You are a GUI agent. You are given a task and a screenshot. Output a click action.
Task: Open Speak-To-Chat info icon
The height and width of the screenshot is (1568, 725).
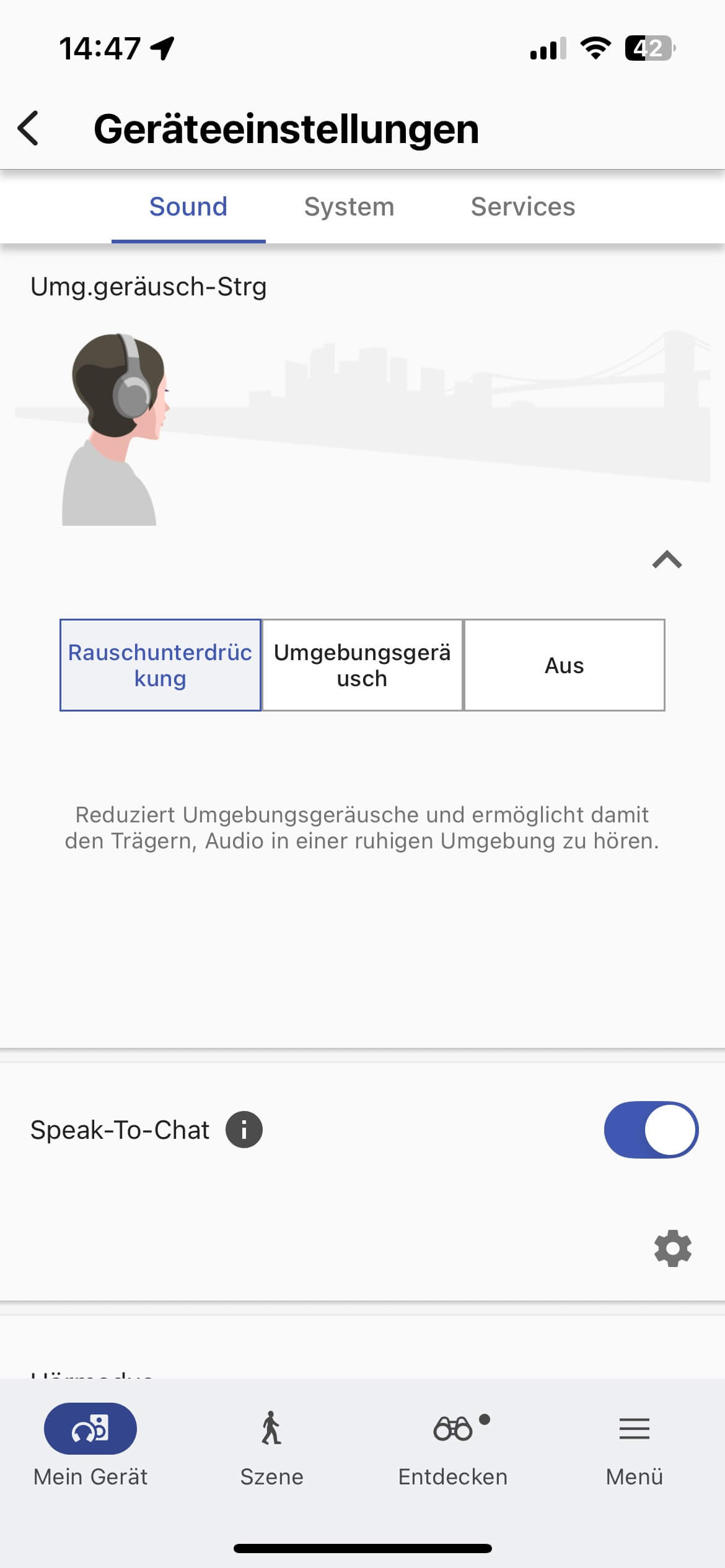tap(244, 1130)
